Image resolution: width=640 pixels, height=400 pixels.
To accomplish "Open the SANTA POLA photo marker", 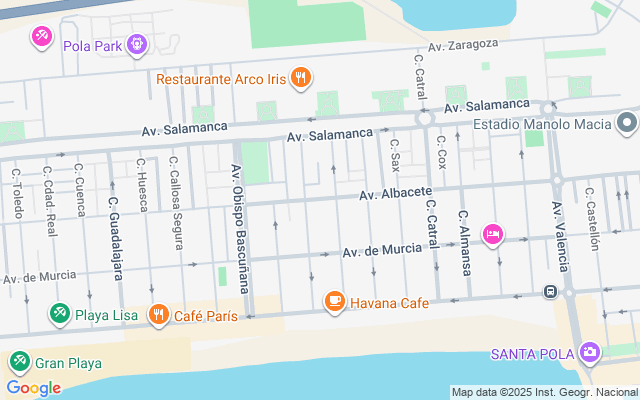I will pyautogui.click(x=589, y=352).
